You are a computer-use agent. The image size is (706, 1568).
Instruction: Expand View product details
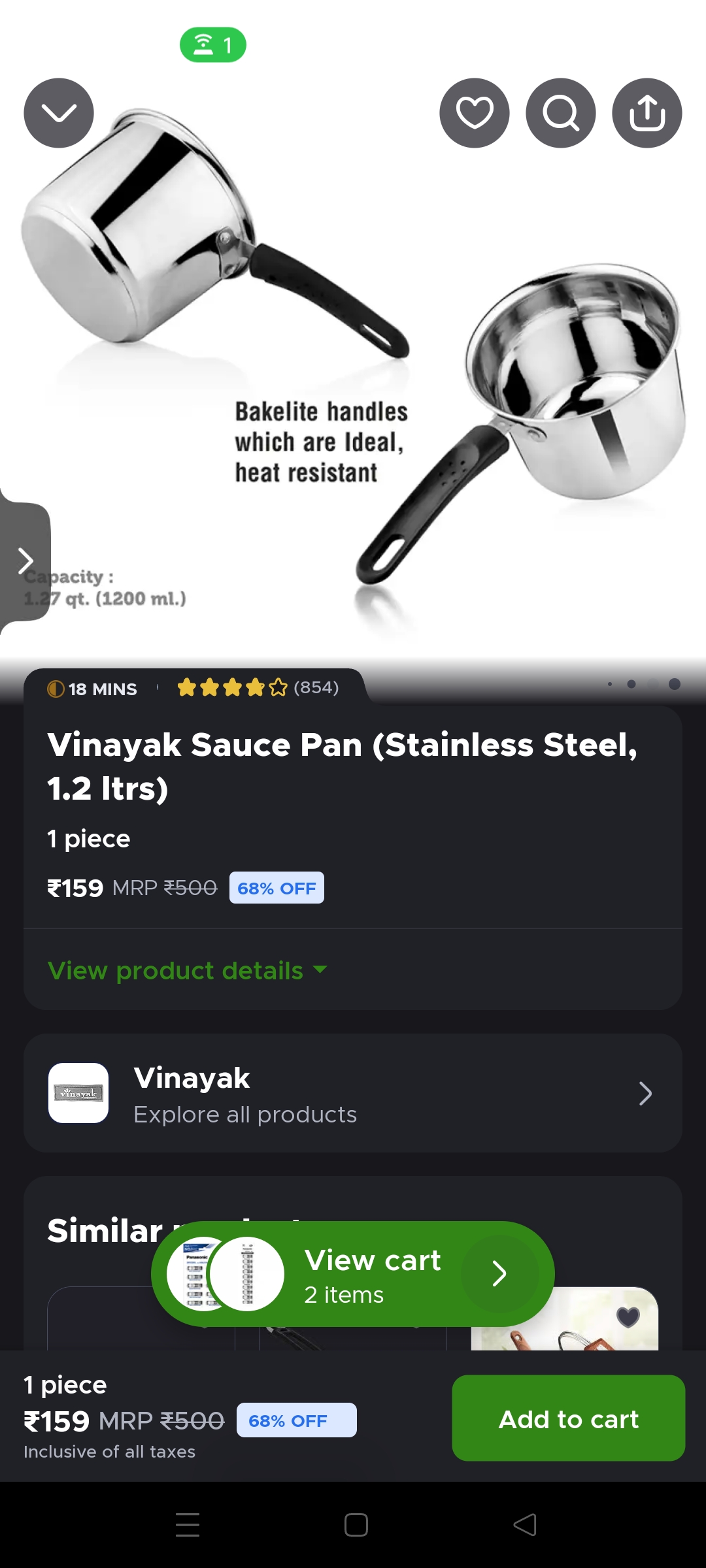tap(188, 970)
